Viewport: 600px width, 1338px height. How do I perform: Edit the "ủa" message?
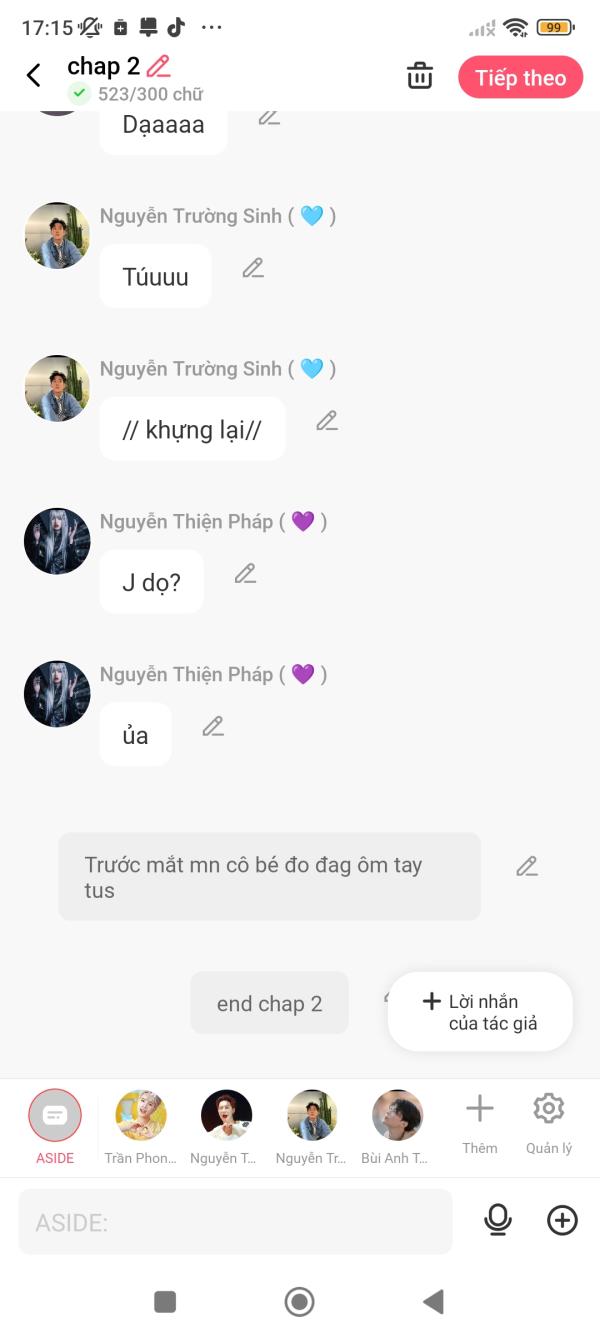pos(213,727)
